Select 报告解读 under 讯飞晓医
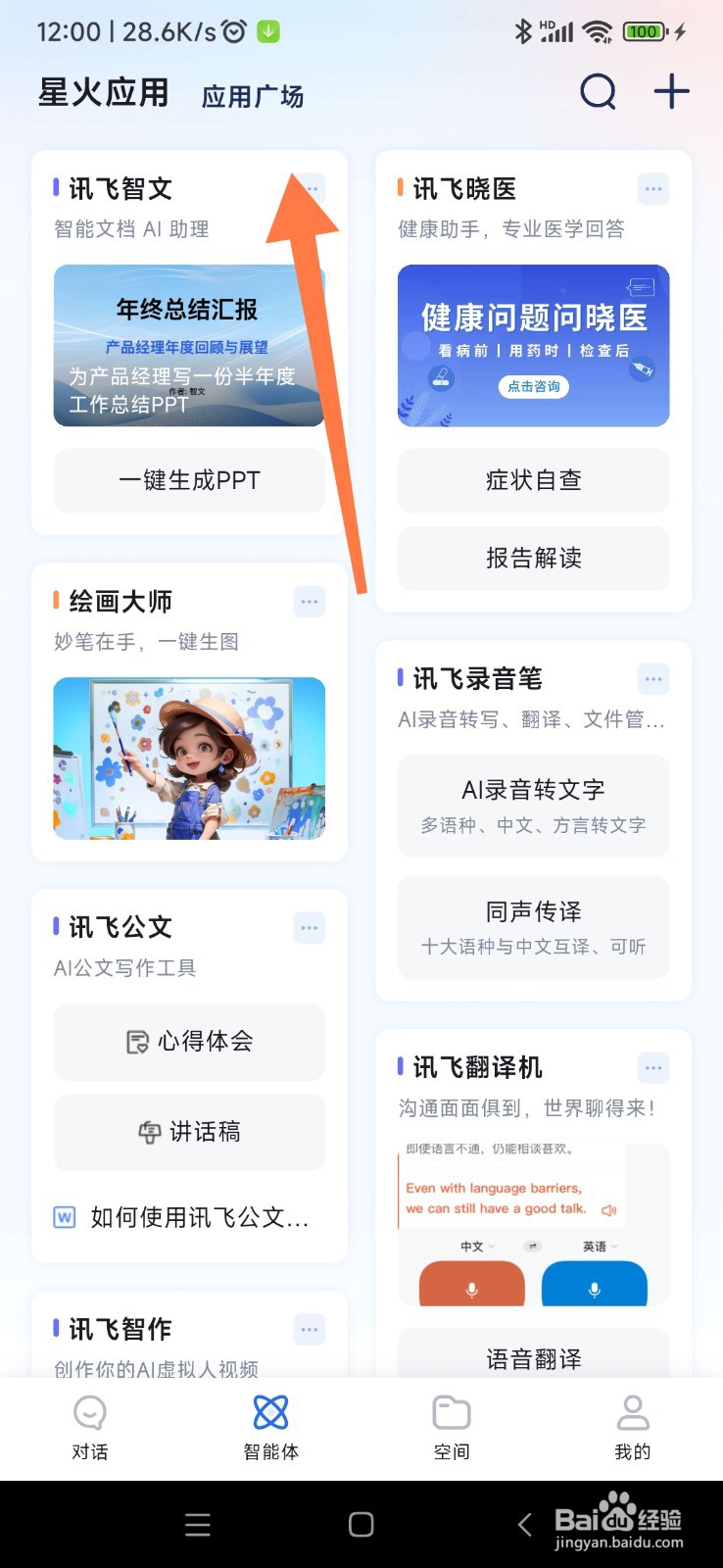This screenshot has height=1568, width=723. click(x=534, y=558)
